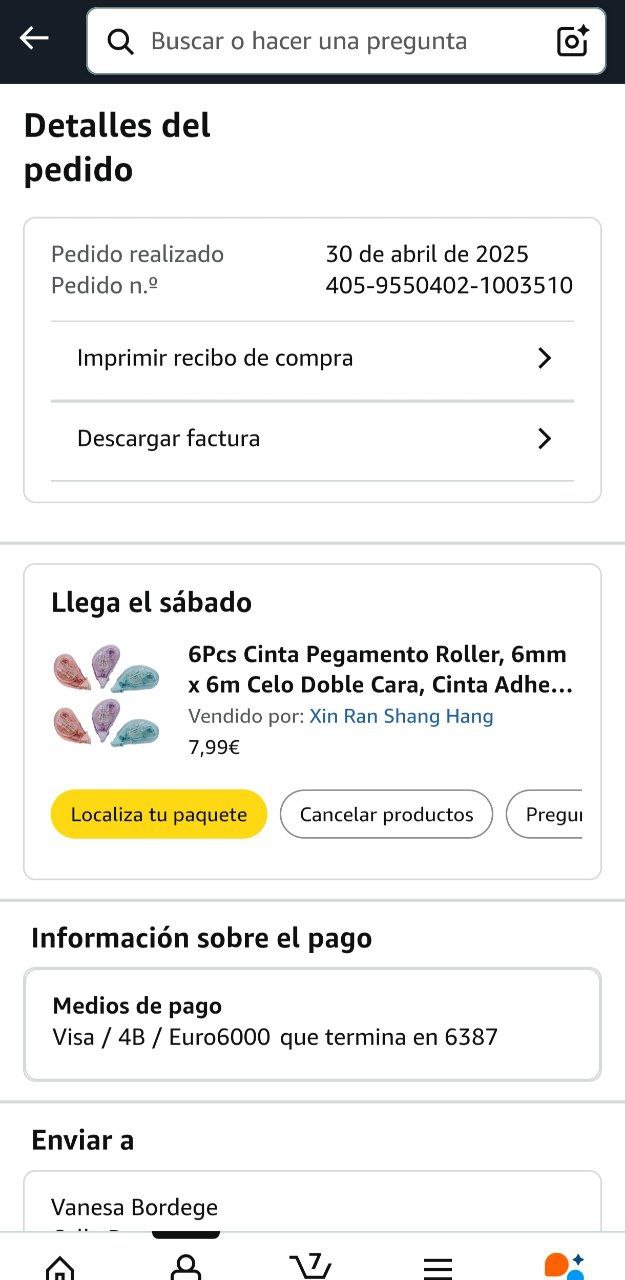The width and height of the screenshot is (625, 1280).
Task: Open the account profile tab
Action: [186, 1266]
